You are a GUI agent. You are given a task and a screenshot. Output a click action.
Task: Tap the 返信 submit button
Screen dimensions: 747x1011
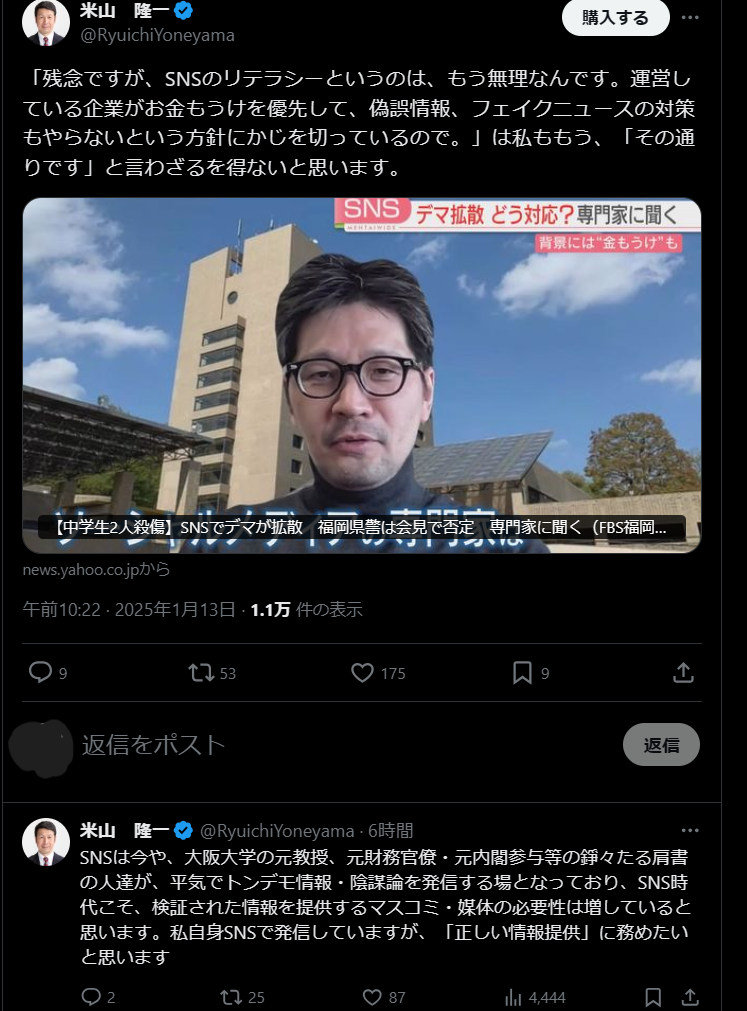coord(661,744)
